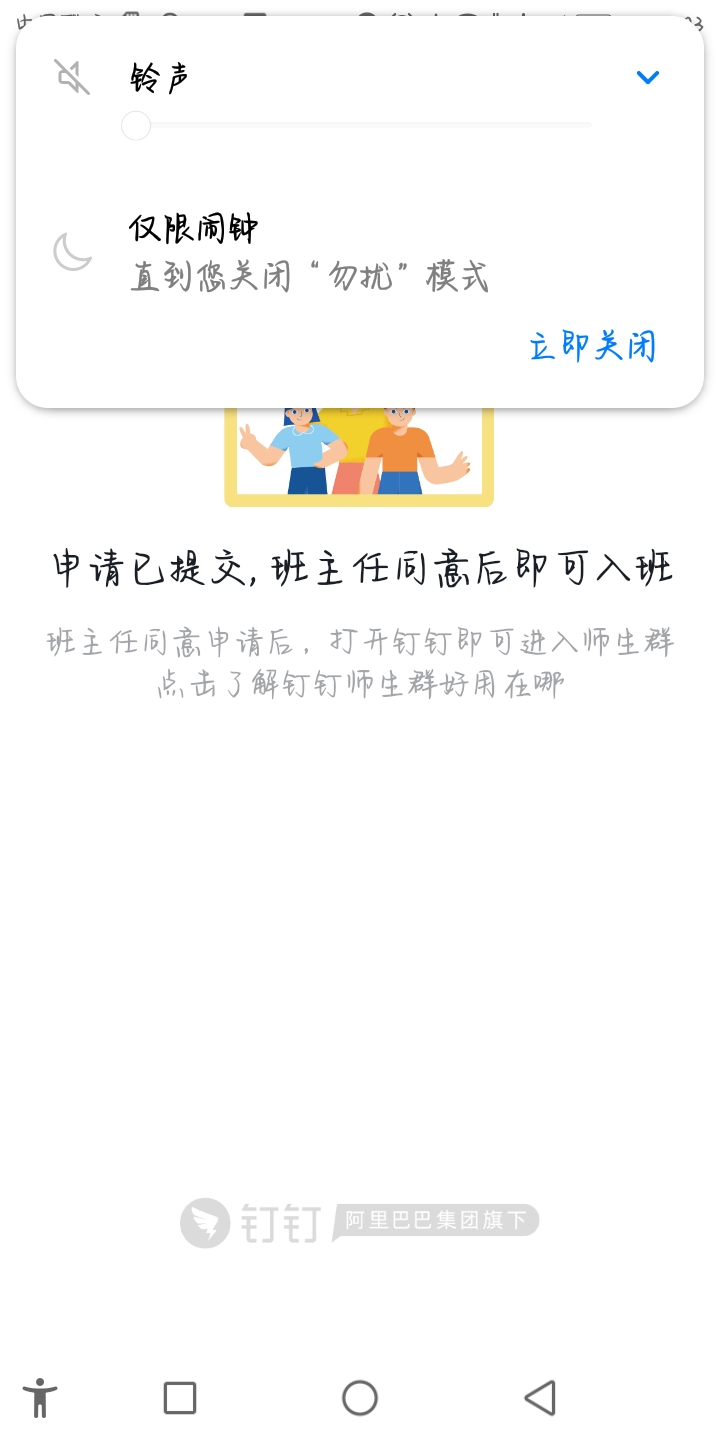This screenshot has height=1440, width=720.
Task: Tap 立即关闭 to end Do Not Disturb
Action: tap(592, 346)
